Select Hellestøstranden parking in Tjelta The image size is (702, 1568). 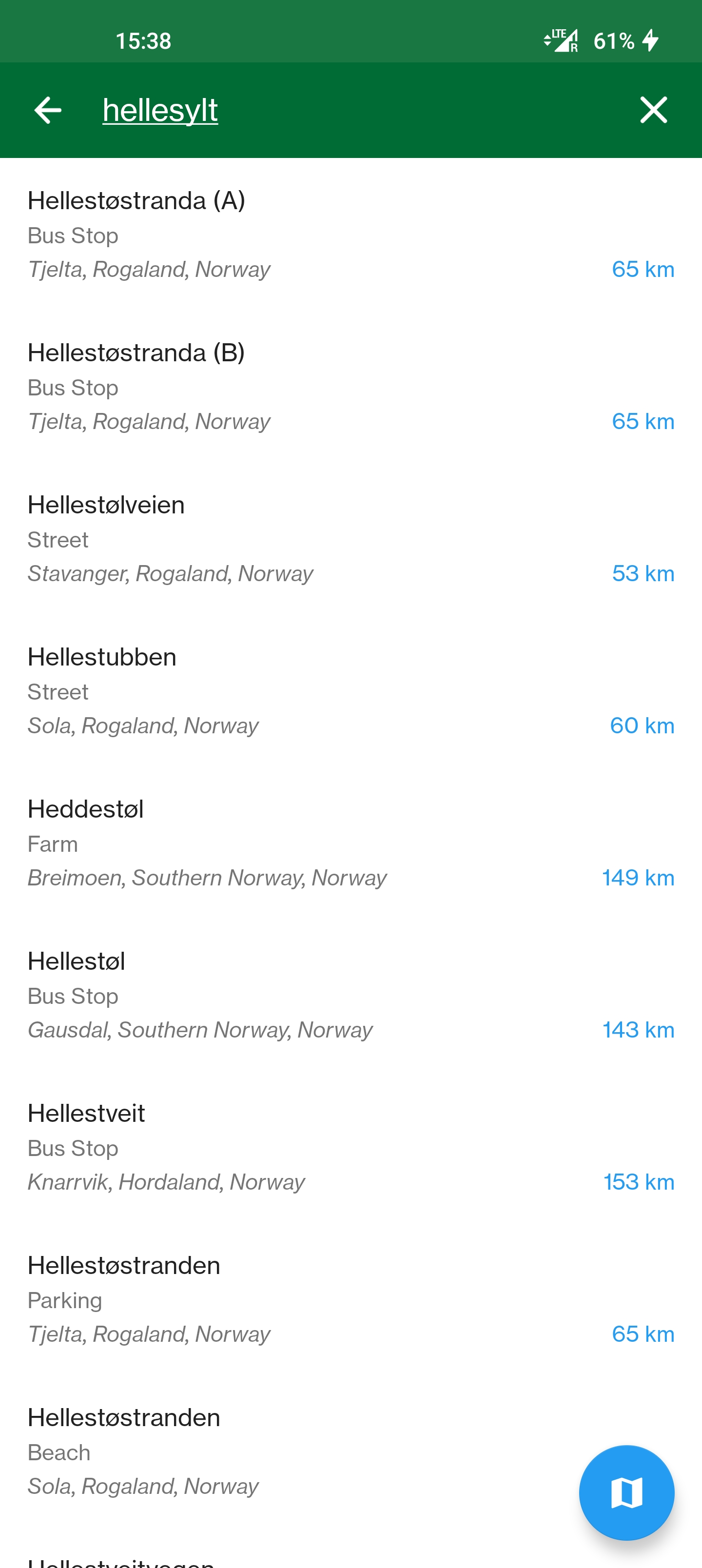[351, 1299]
